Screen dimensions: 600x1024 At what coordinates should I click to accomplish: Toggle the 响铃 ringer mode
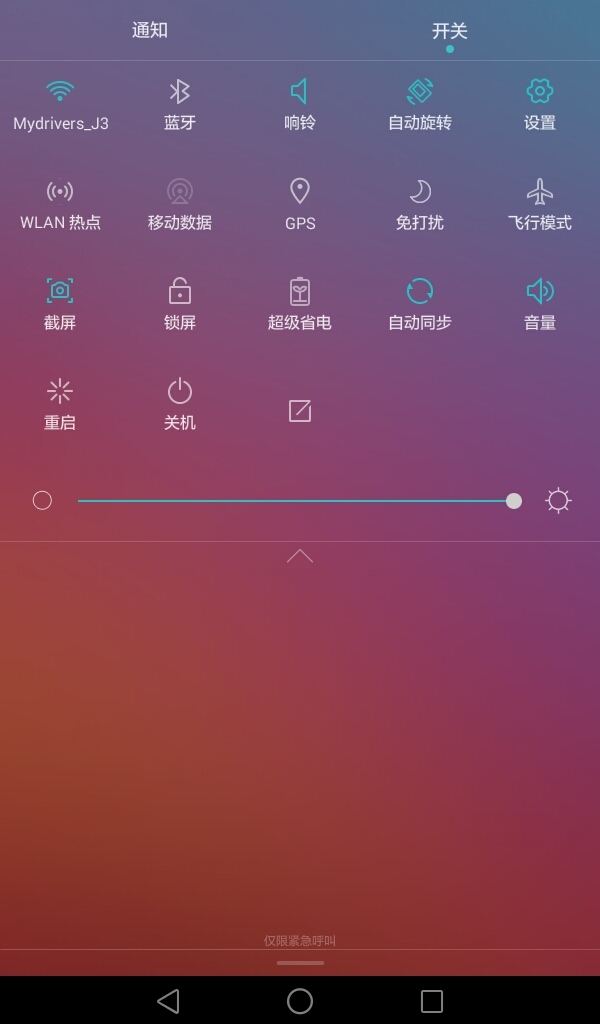pyautogui.click(x=300, y=92)
